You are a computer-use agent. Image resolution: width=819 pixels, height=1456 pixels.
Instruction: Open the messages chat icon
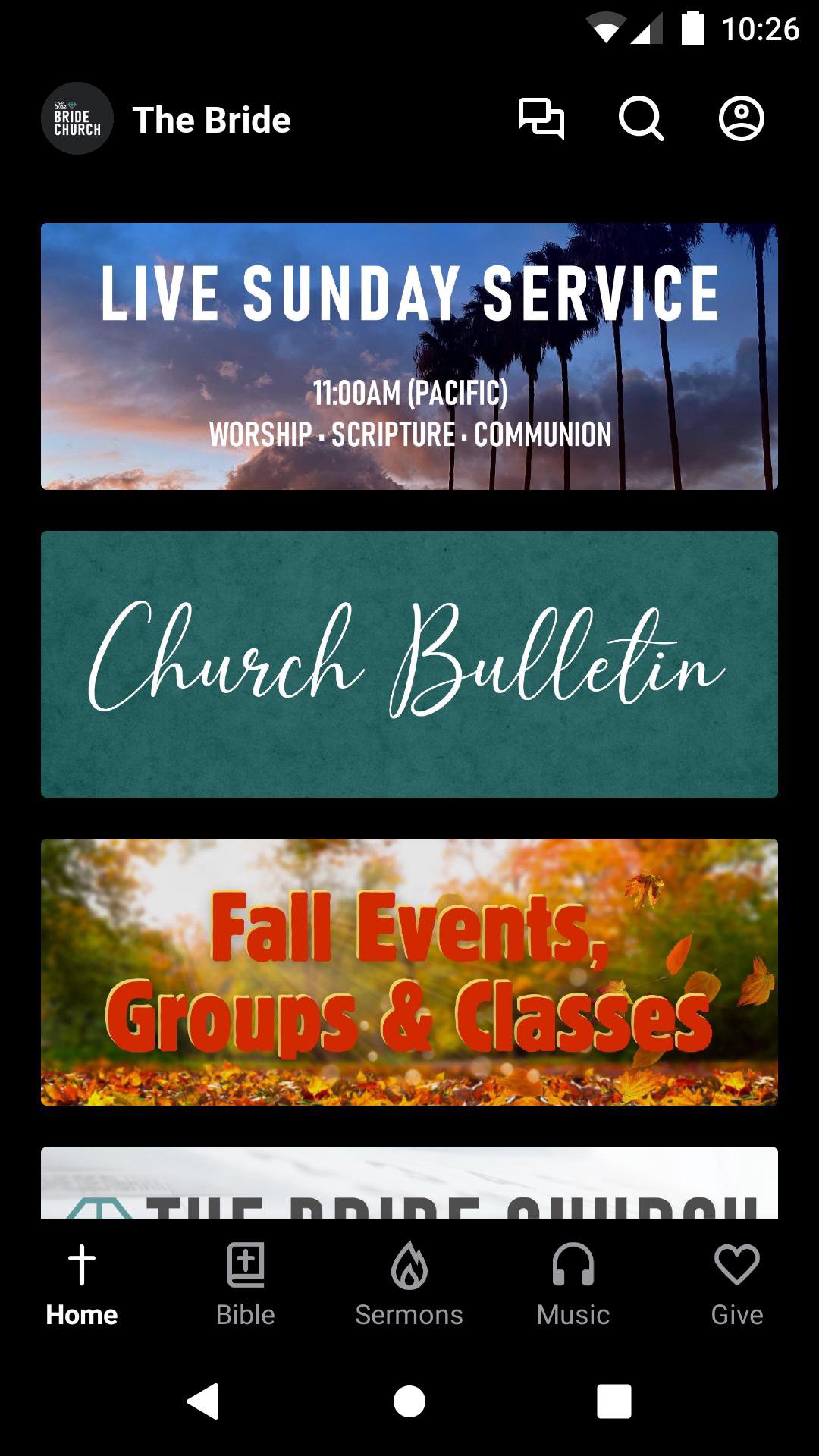541,119
